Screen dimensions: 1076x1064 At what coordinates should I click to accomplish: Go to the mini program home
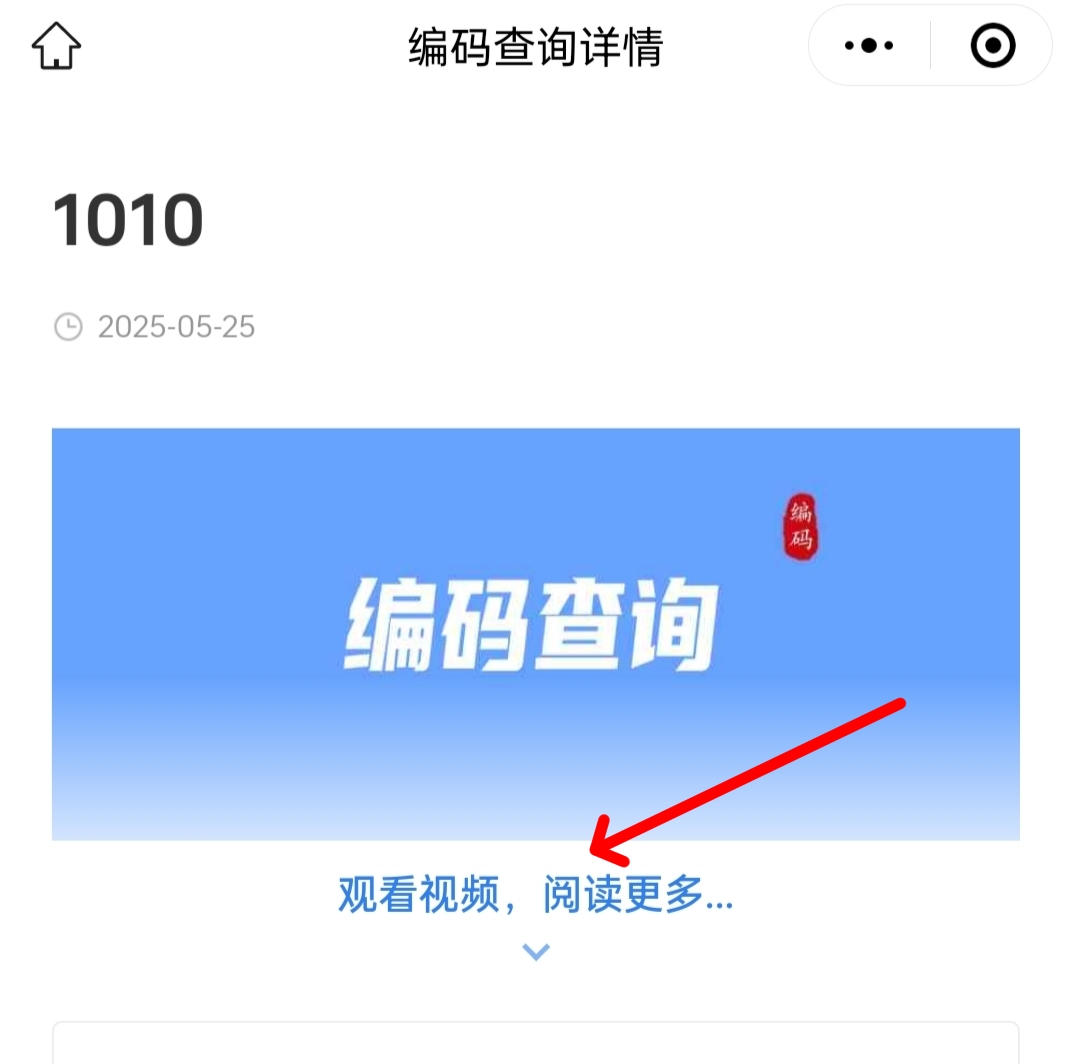pyautogui.click(x=56, y=46)
